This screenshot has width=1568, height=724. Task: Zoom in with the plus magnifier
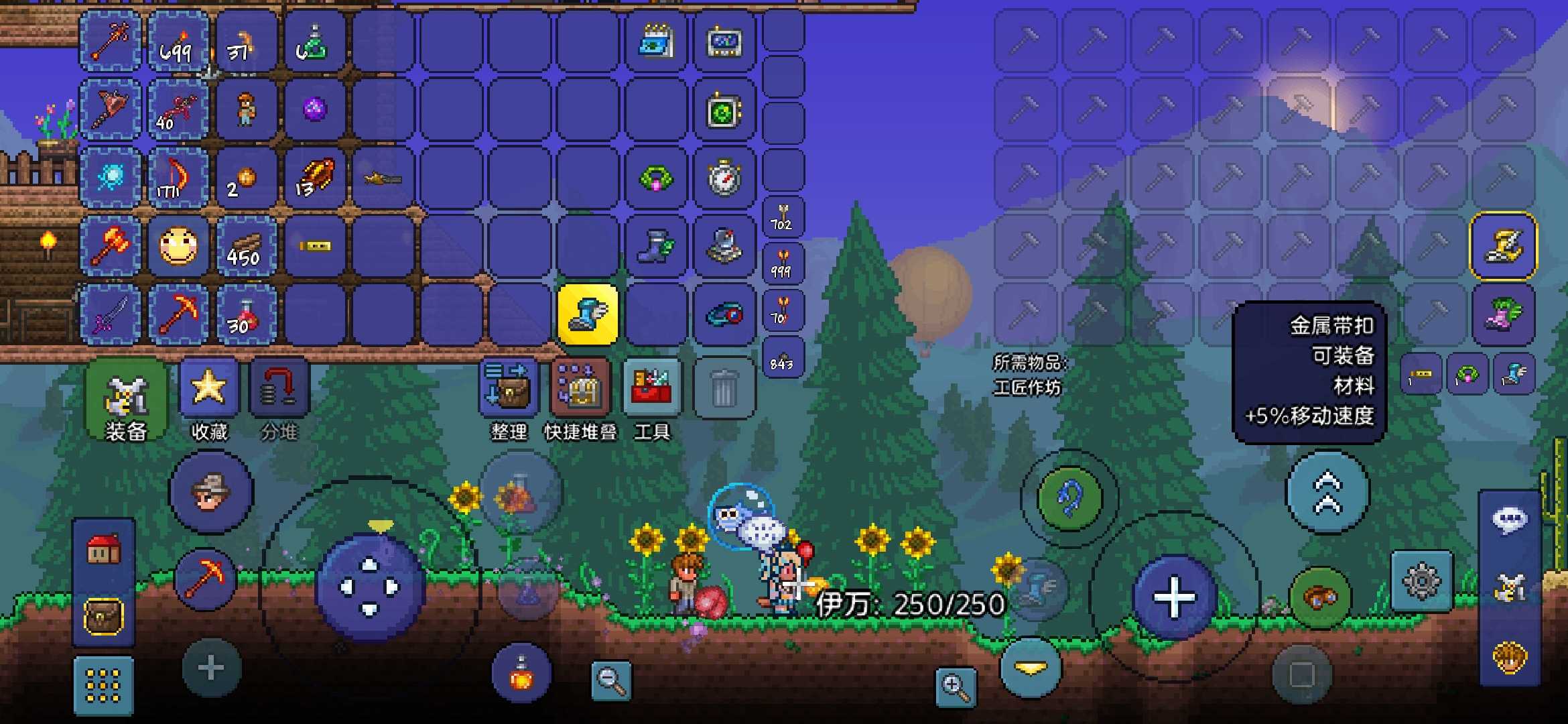point(955,686)
